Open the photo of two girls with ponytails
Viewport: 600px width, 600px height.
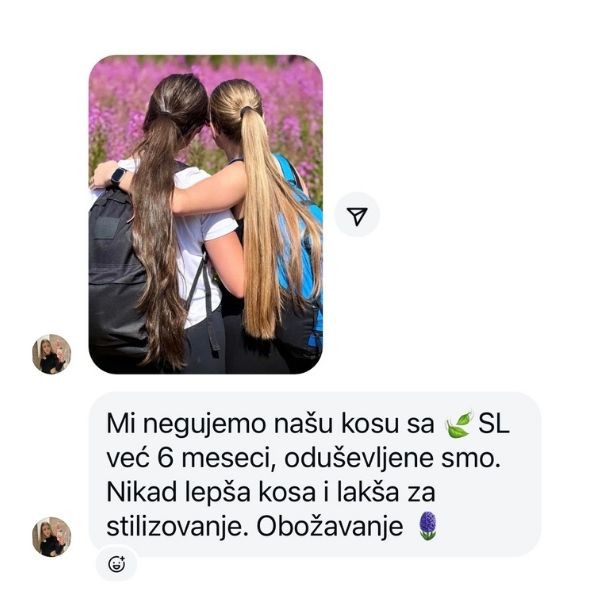coord(205,214)
